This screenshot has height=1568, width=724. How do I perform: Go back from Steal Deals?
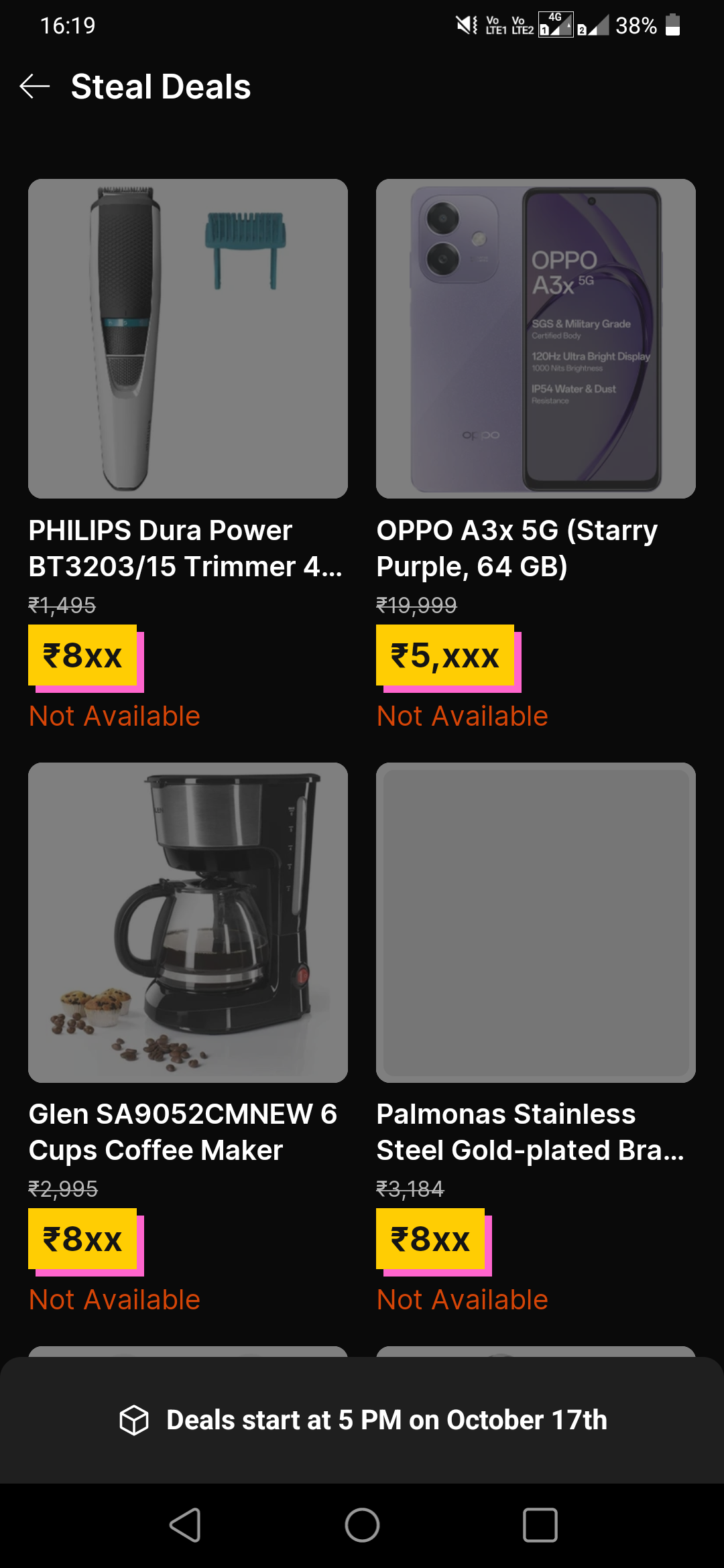35,86
